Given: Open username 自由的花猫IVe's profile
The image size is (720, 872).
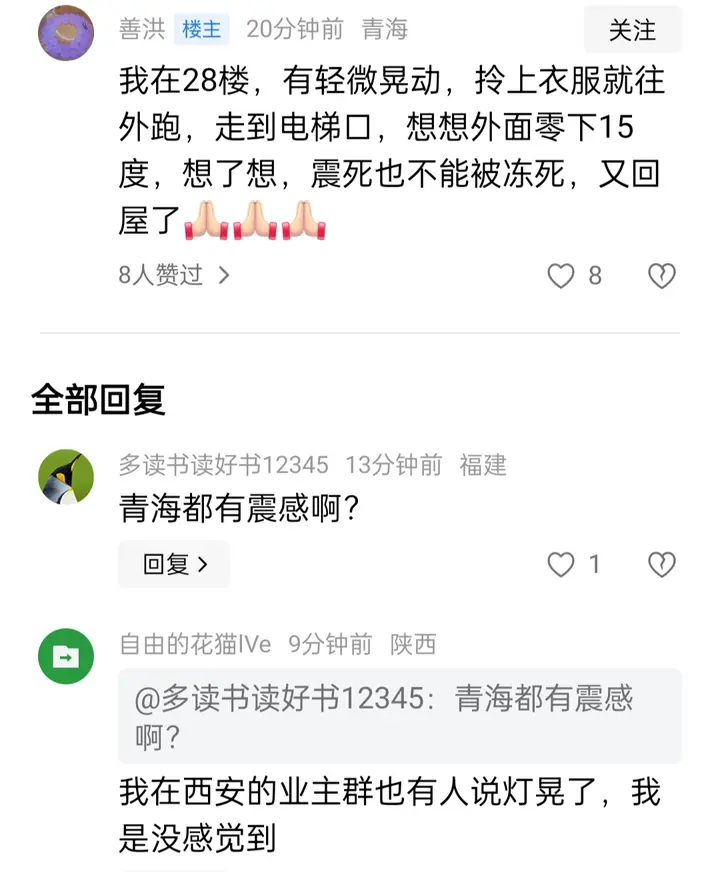Looking at the screenshot, I should [195, 644].
